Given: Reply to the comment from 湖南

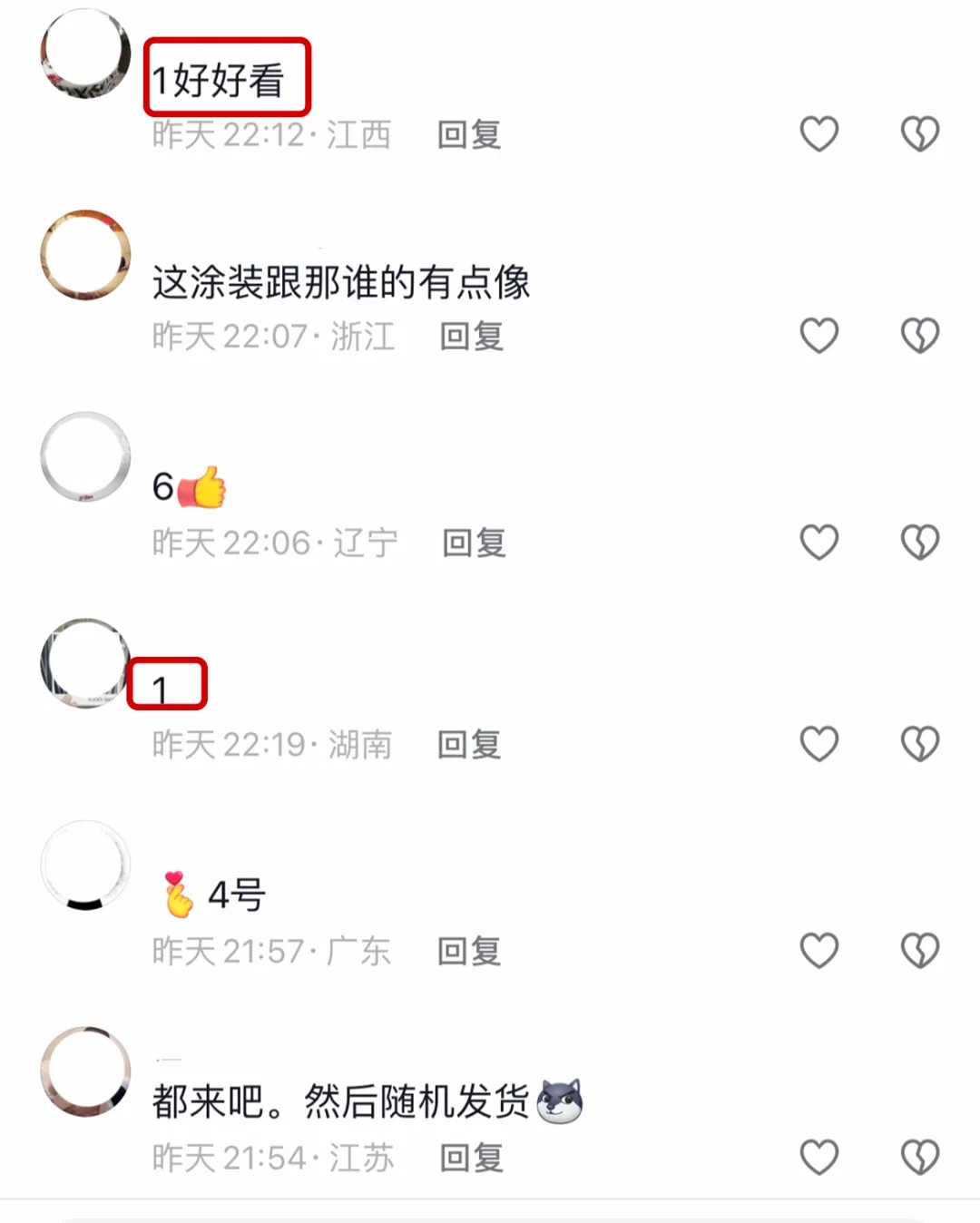Looking at the screenshot, I should click(x=469, y=745).
